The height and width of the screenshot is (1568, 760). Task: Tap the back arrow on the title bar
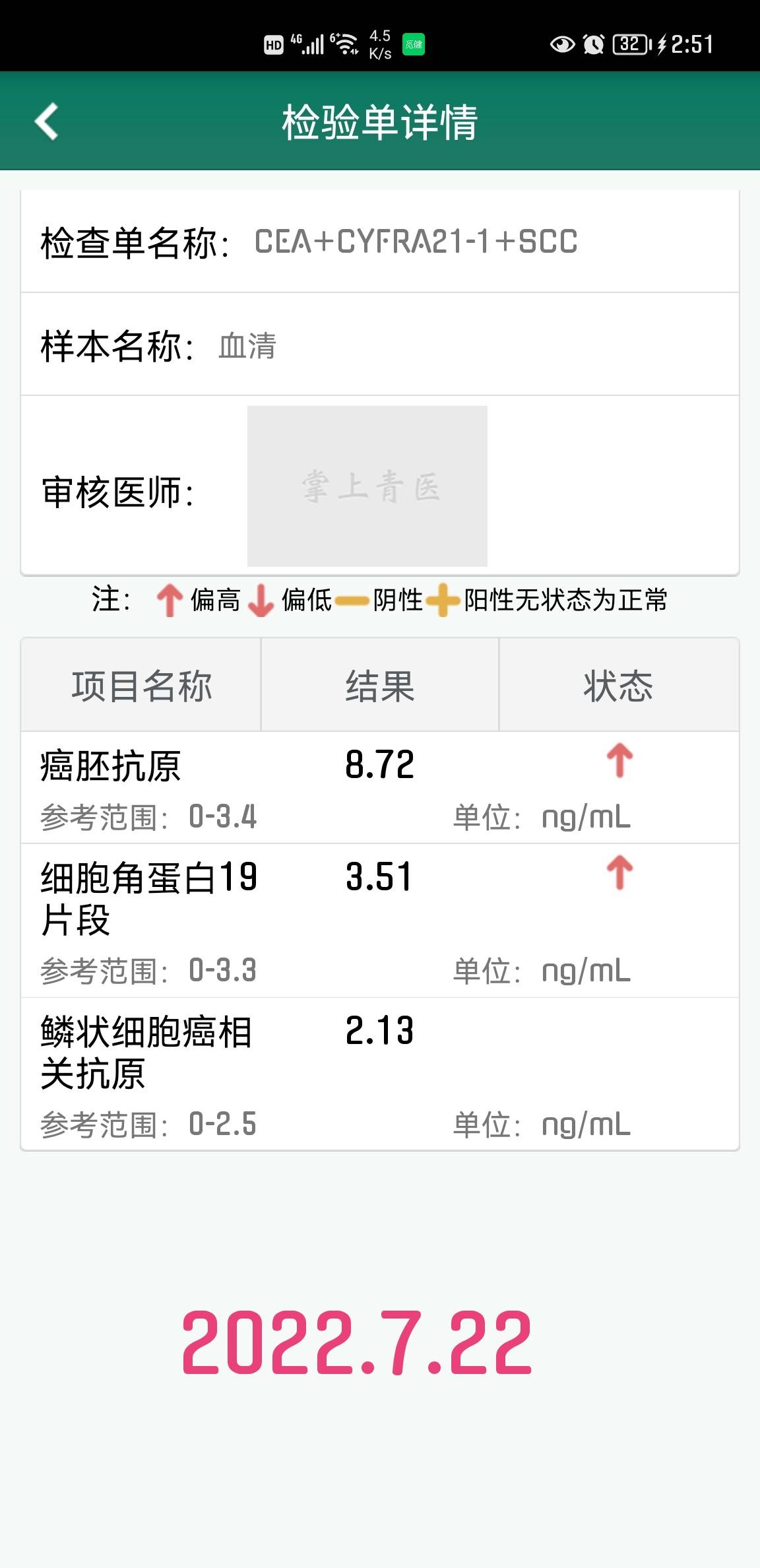click(46, 121)
